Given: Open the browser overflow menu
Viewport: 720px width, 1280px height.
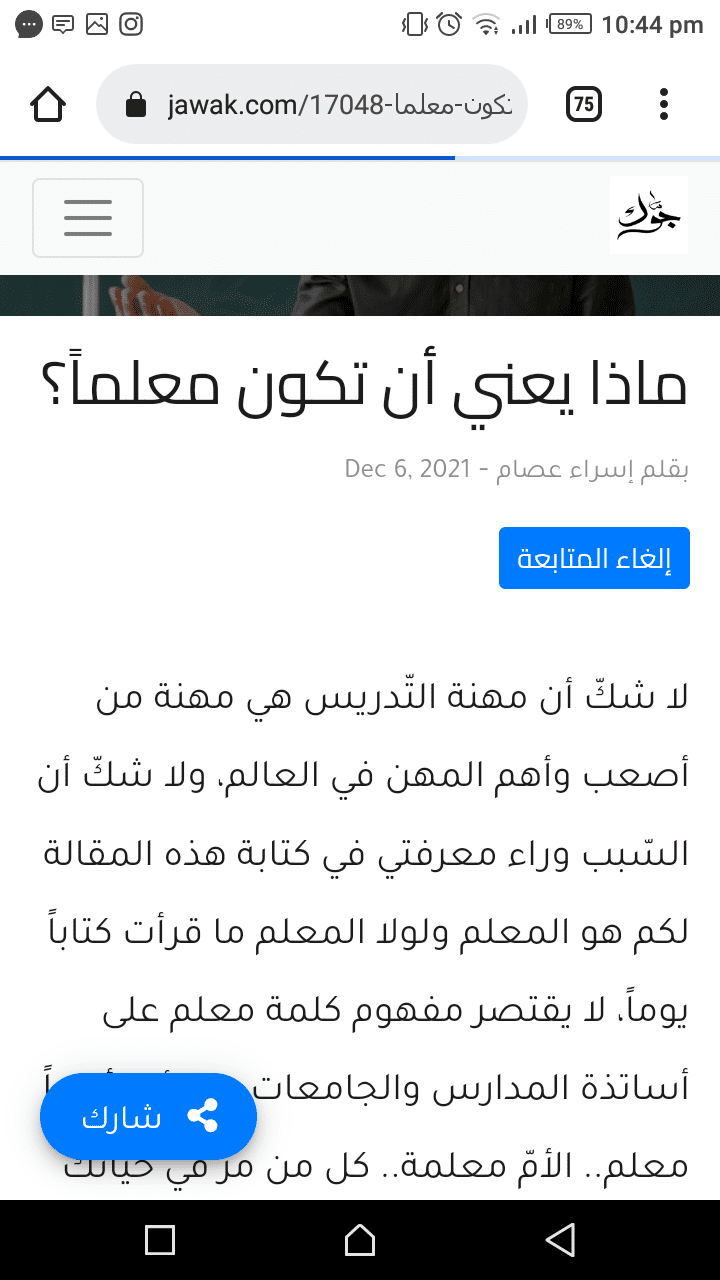Looking at the screenshot, I should click(664, 104).
